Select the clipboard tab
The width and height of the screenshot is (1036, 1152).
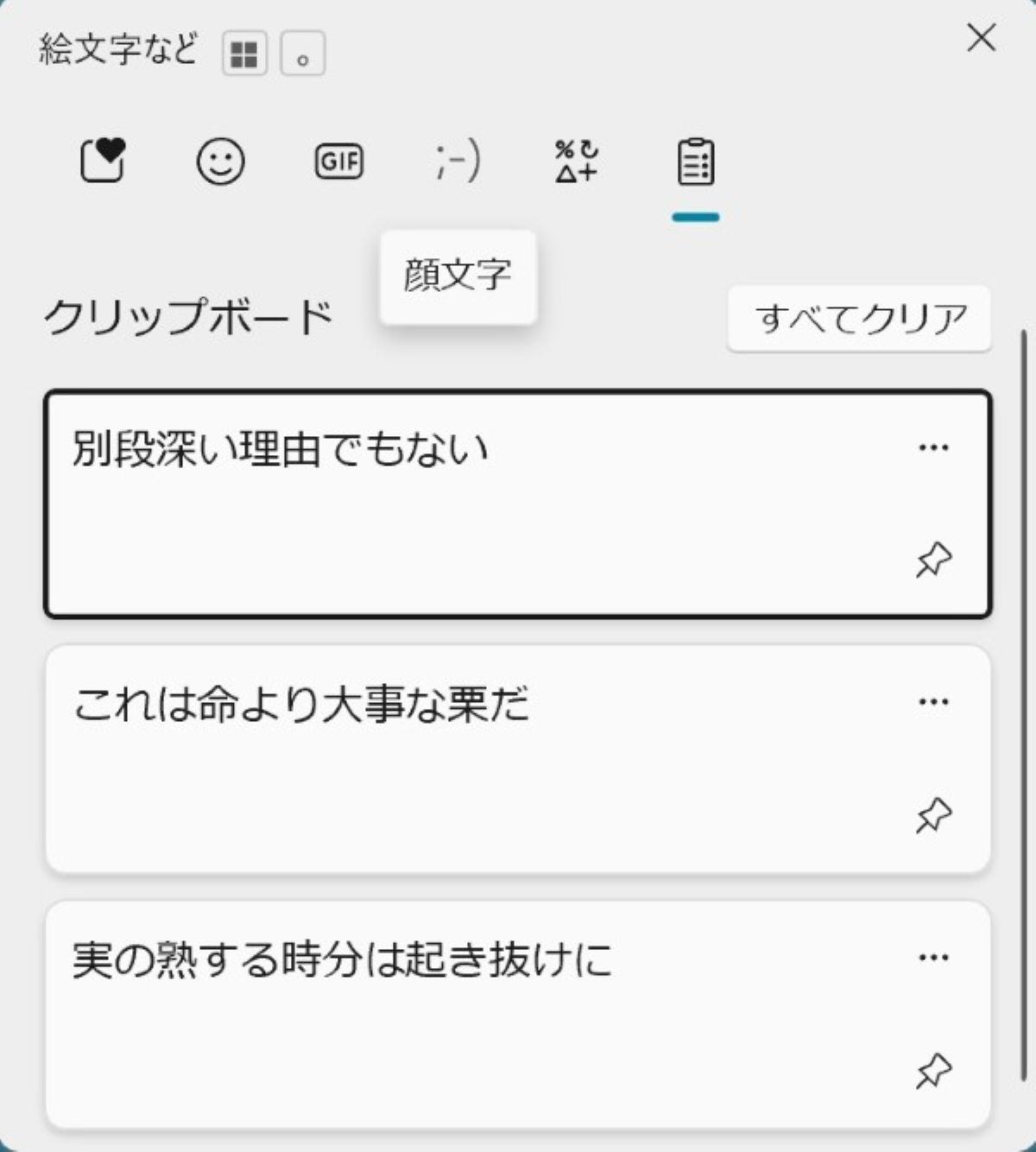point(695,161)
